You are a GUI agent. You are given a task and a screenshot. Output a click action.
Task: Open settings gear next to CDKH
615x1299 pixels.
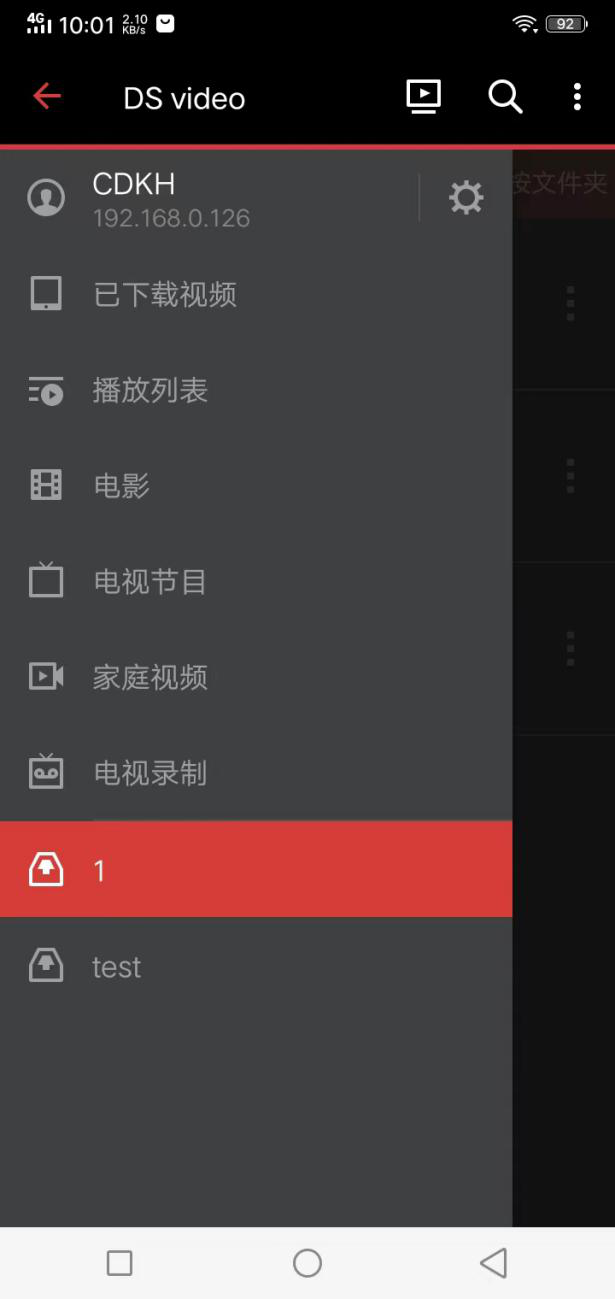(466, 198)
